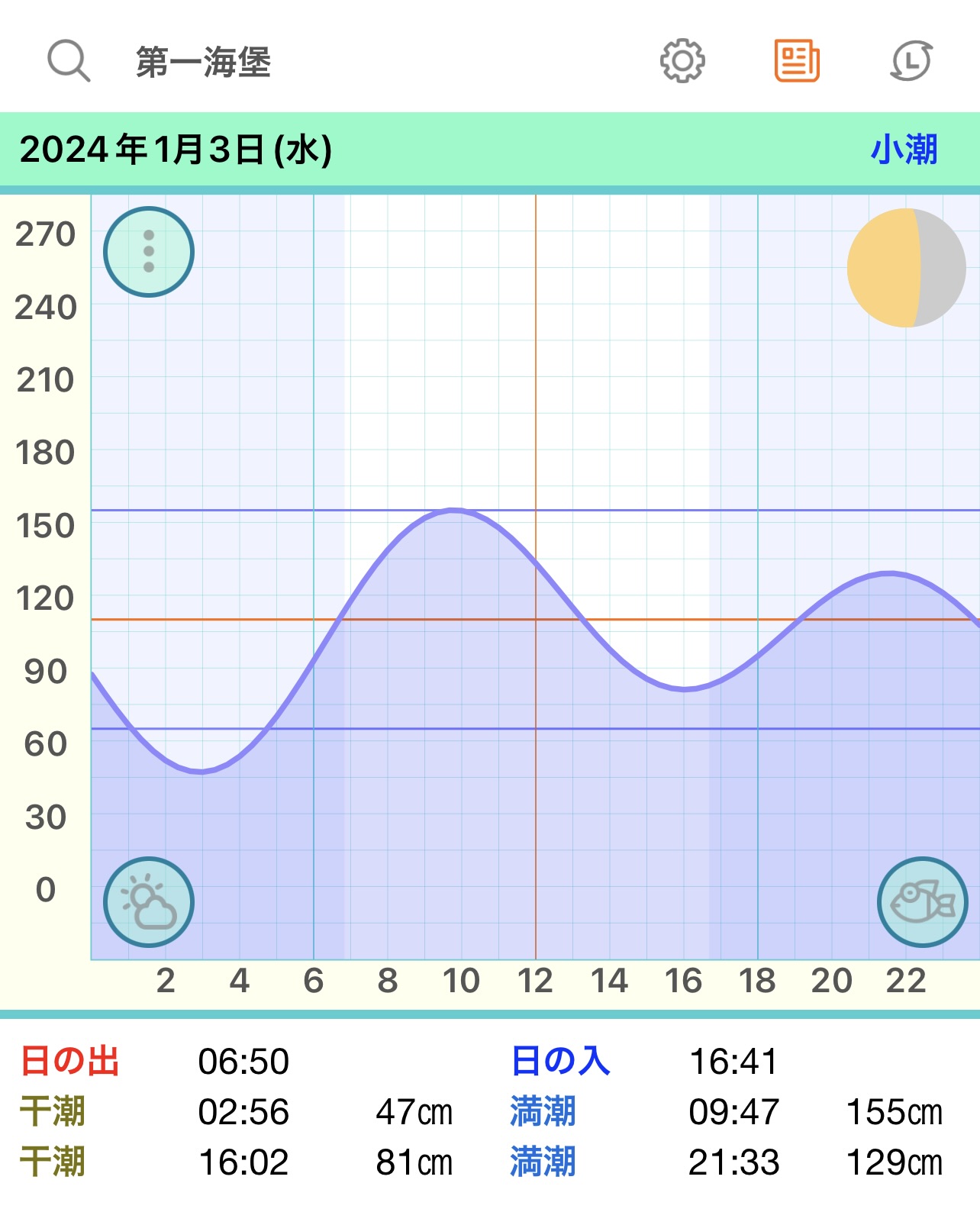Show weather with the sun-cloud button
The image size is (980, 1225).
[149, 902]
